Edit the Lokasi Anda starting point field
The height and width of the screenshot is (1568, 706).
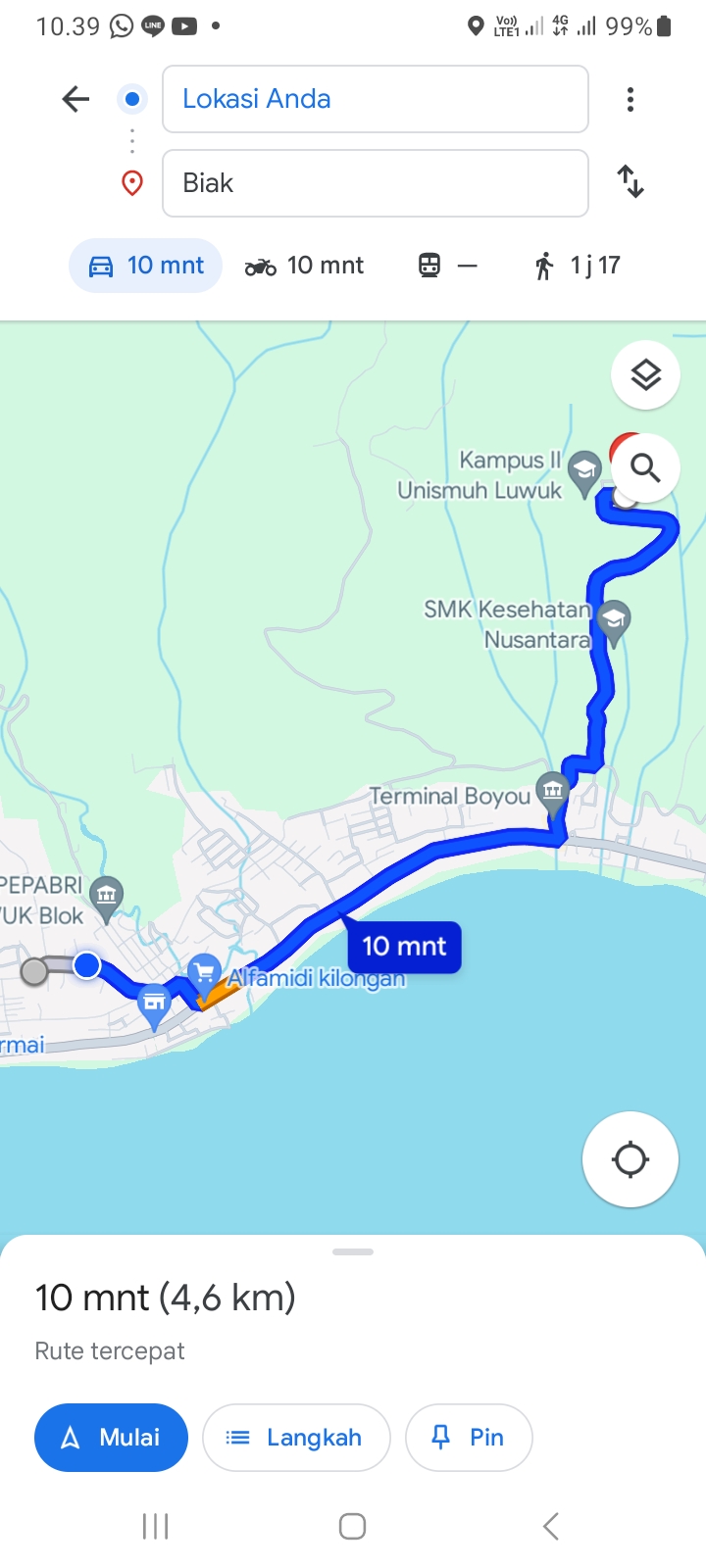click(375, 99)
